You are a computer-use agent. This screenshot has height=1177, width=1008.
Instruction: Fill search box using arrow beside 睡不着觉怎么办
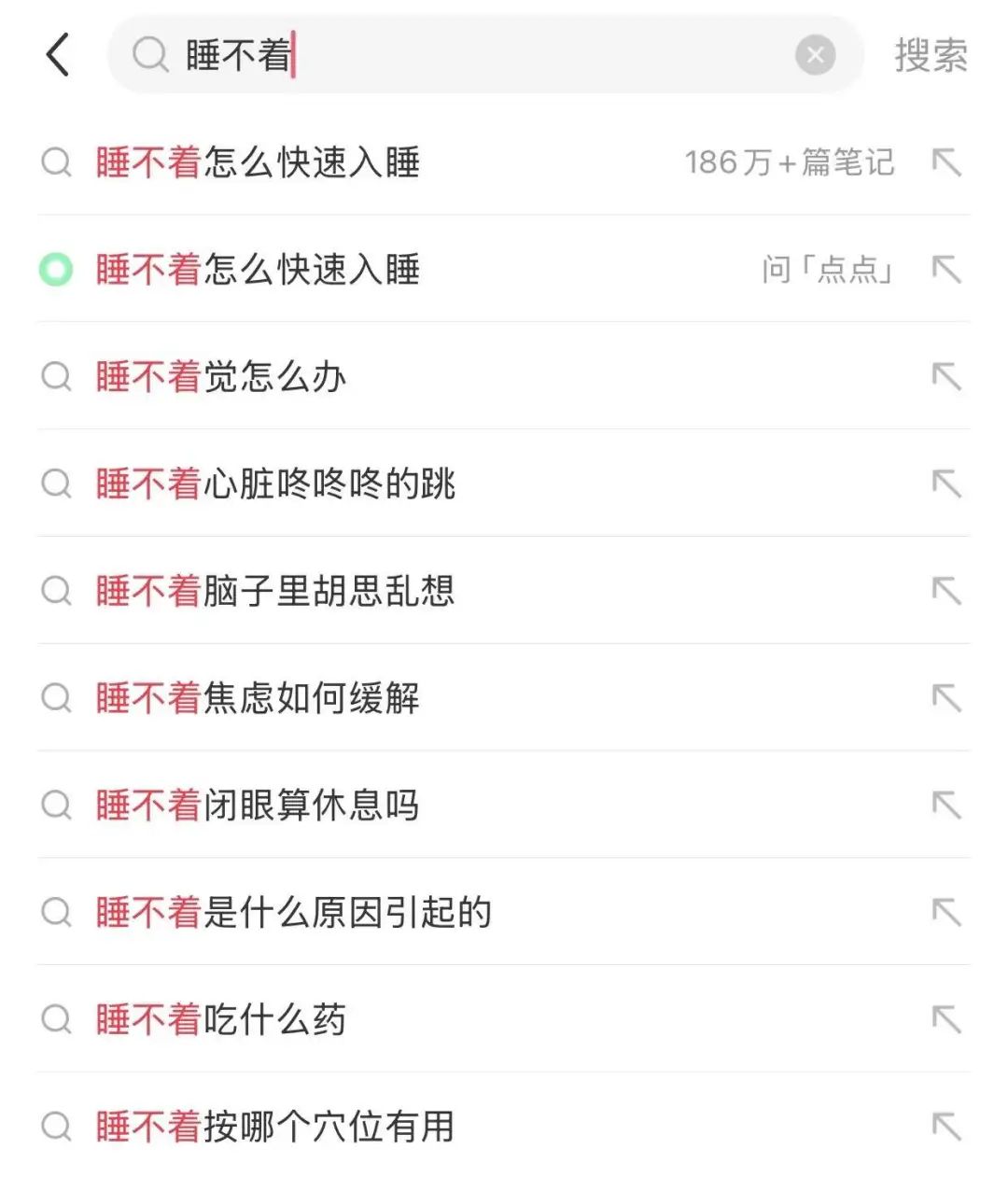[946, 377]
